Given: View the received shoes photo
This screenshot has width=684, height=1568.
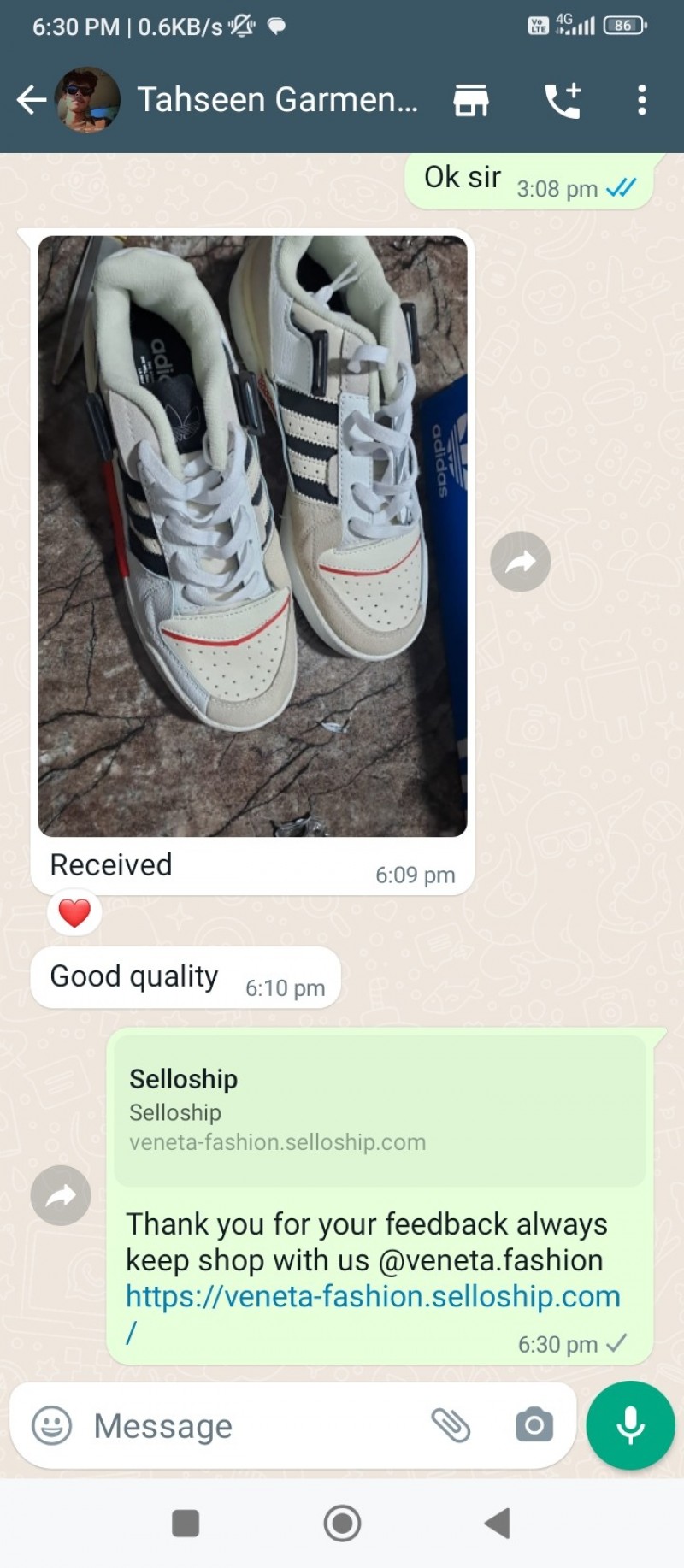Looking at the screenshot, I should coord(252,536).
